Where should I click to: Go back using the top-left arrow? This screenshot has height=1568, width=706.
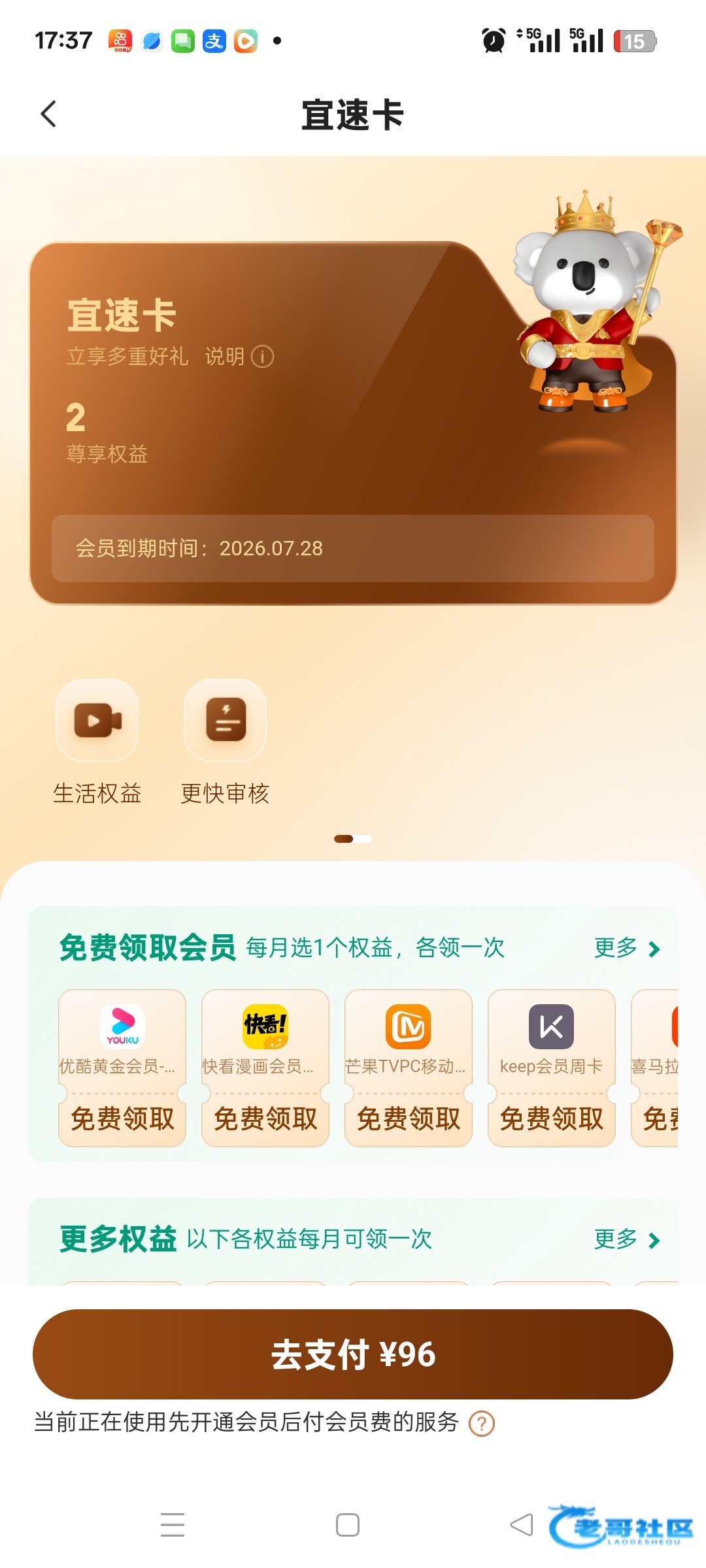point(49,114)
